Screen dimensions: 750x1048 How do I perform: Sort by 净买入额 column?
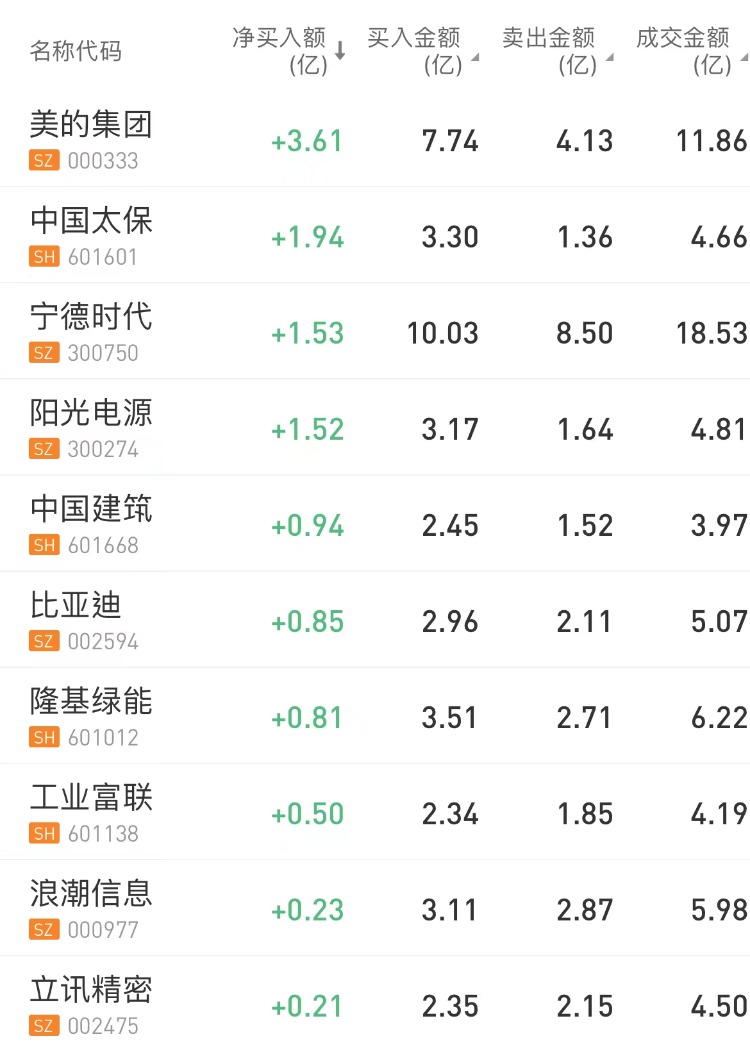point(288,50)
